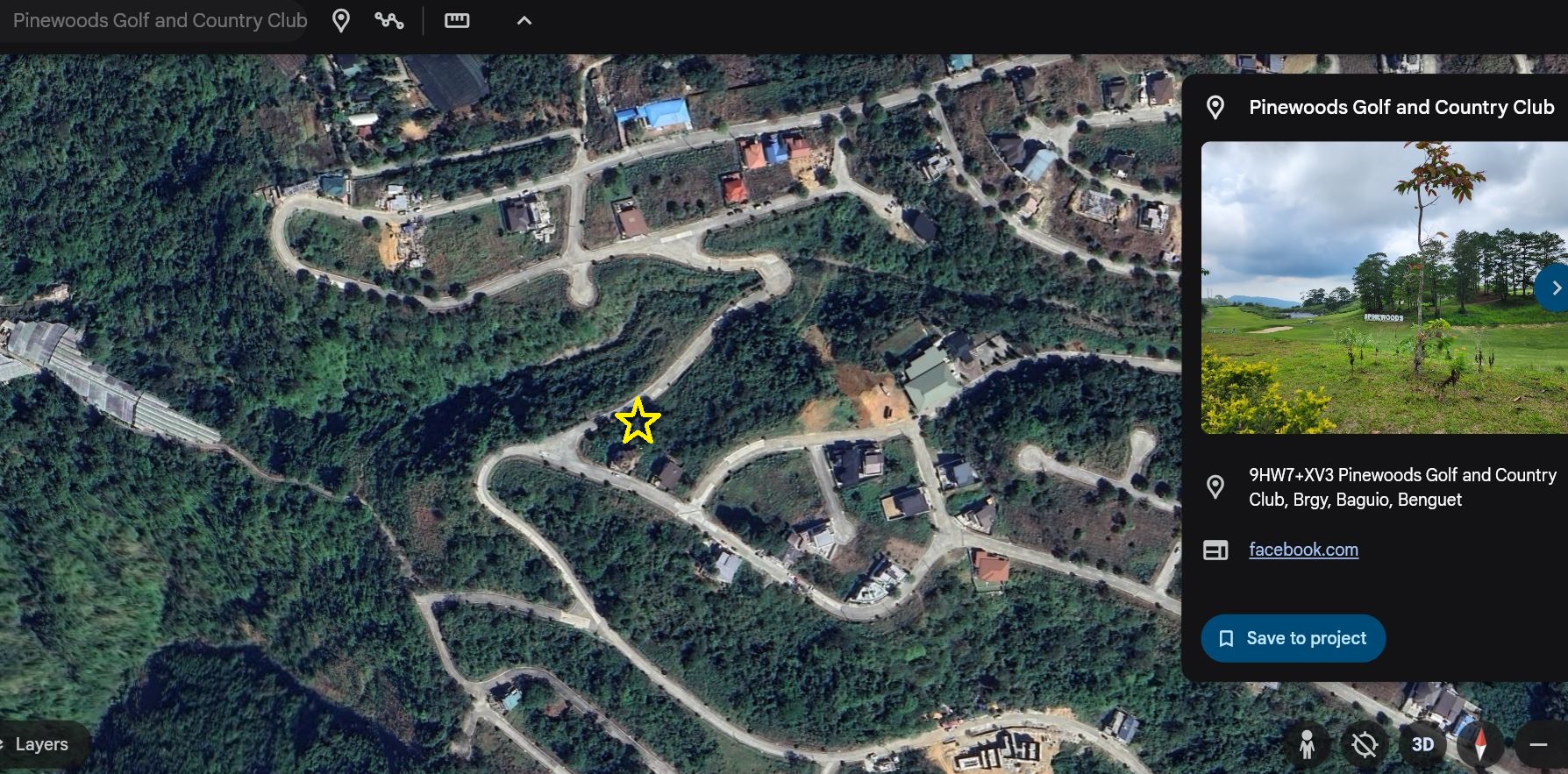The height and width of the screenshot is (774, 1568).
Task: Reset compass to north
Action: [1480, 744]
